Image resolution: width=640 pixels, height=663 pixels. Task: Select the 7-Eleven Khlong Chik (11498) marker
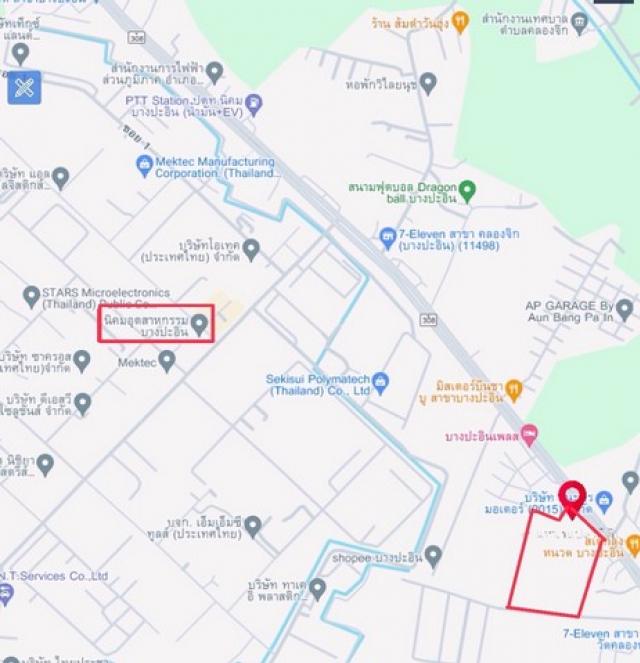pos(388,237)
